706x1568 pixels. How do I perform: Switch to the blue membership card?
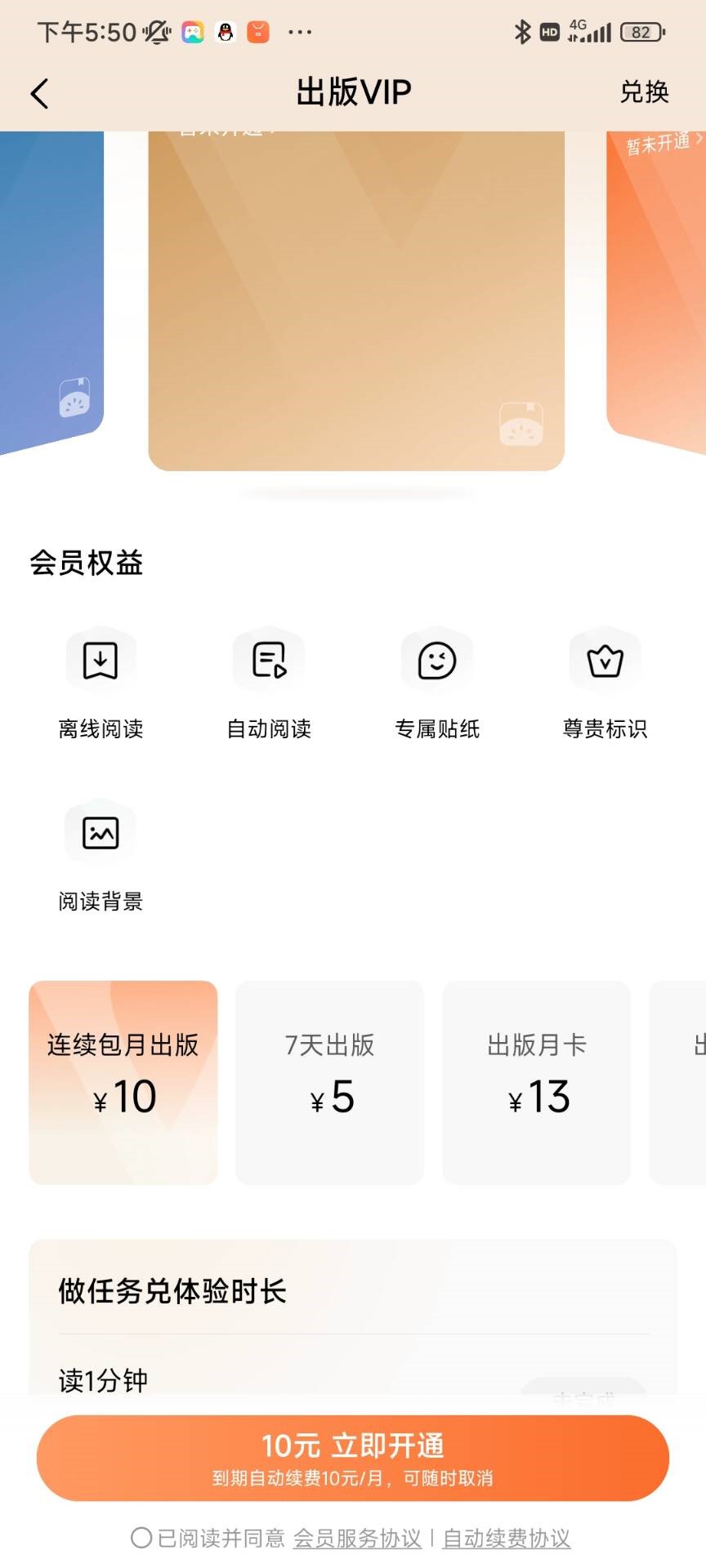[49, 286]
